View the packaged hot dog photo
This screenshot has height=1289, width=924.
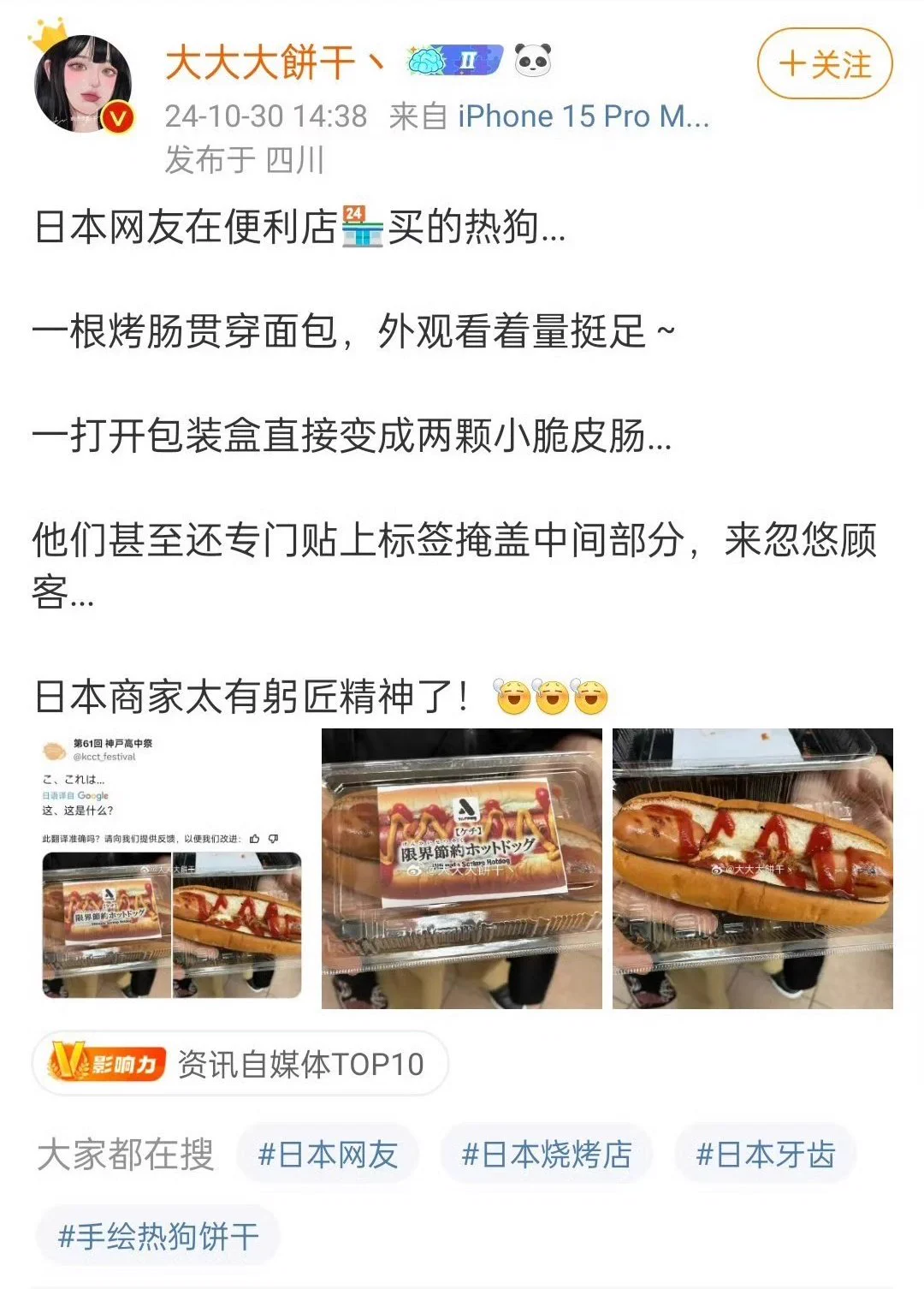click(462, 869)
